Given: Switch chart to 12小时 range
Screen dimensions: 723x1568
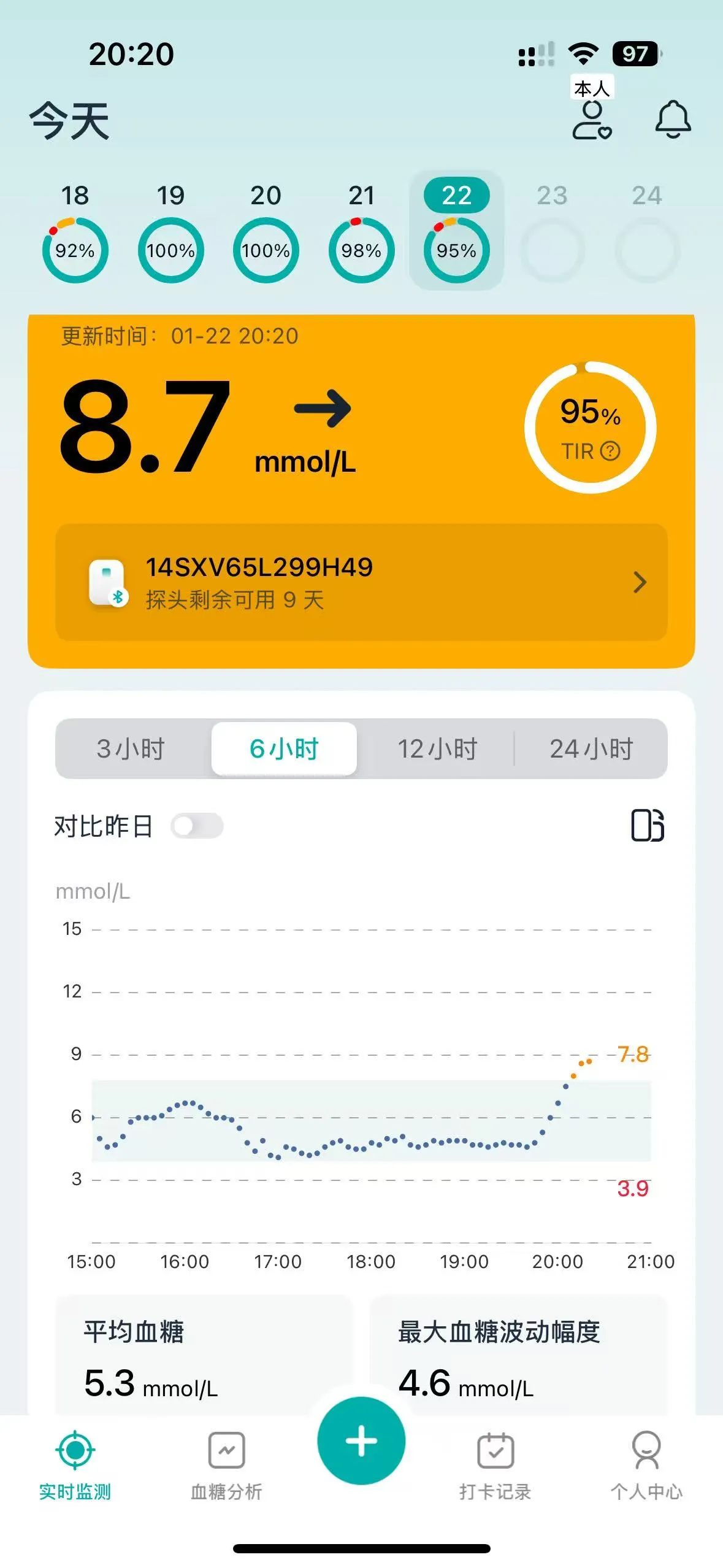Looking at the screenshot, I should pos(437,749).
